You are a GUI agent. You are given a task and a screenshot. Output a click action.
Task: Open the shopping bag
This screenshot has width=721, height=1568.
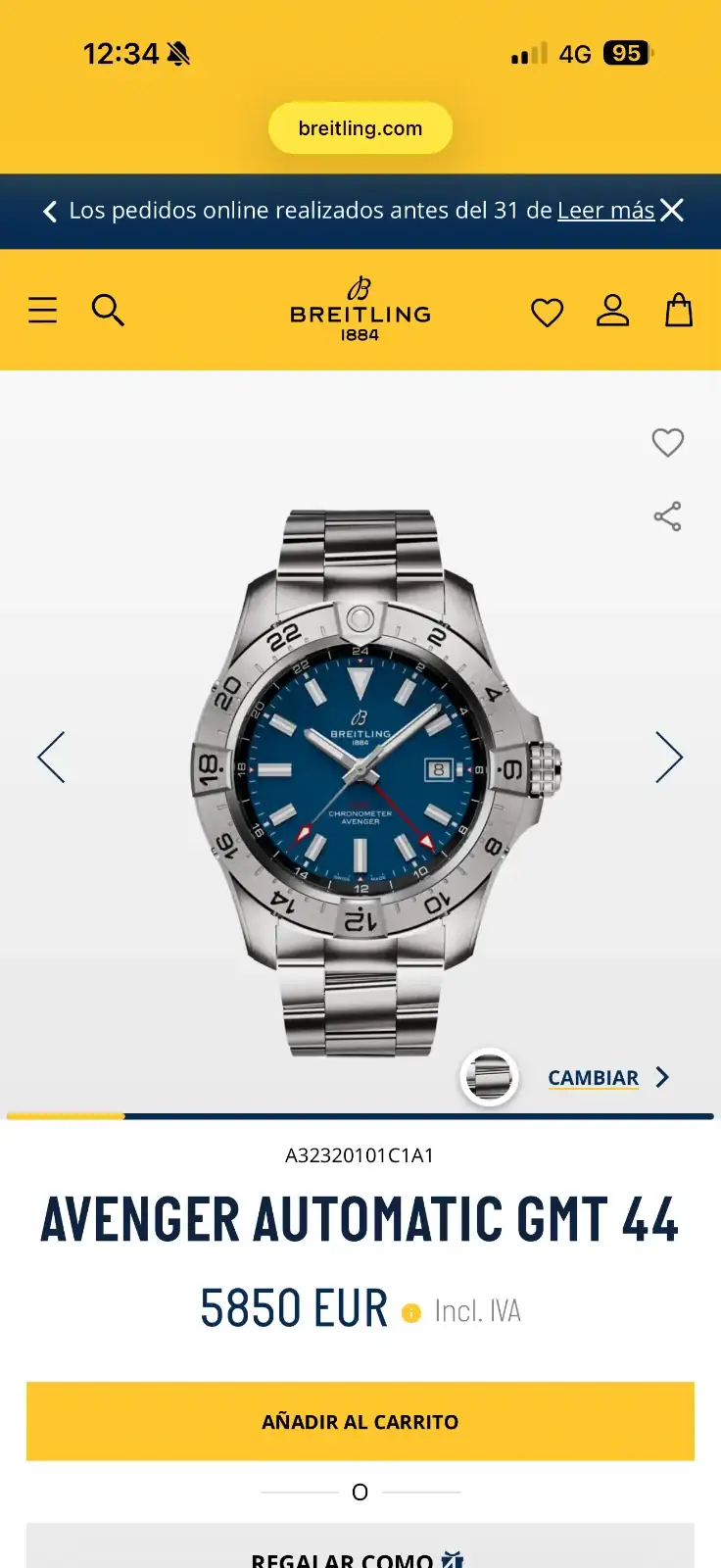pos(679,311)
